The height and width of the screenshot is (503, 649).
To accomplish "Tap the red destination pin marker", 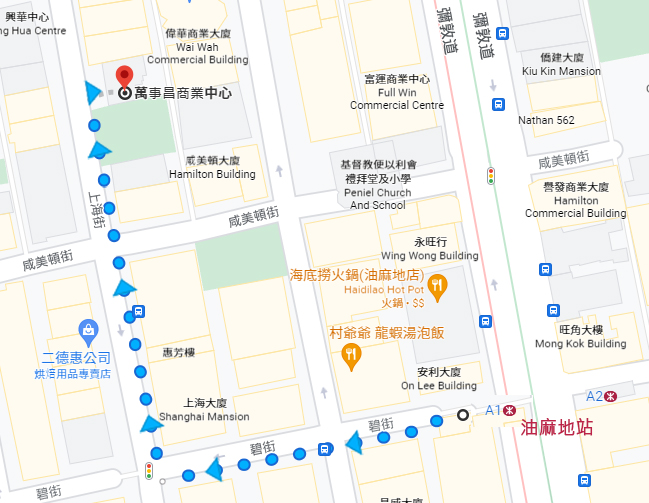I will [x=124, y=77].
